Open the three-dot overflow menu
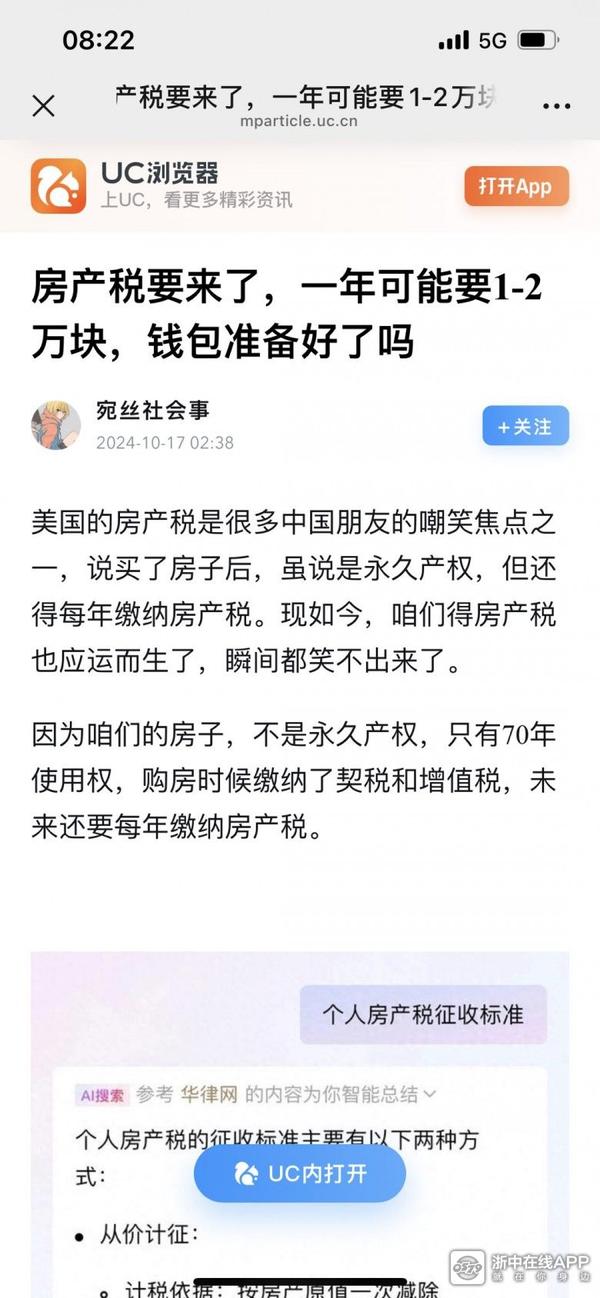Image resolution: width=600 pixels, height=1298 pixels. (556, 106)
